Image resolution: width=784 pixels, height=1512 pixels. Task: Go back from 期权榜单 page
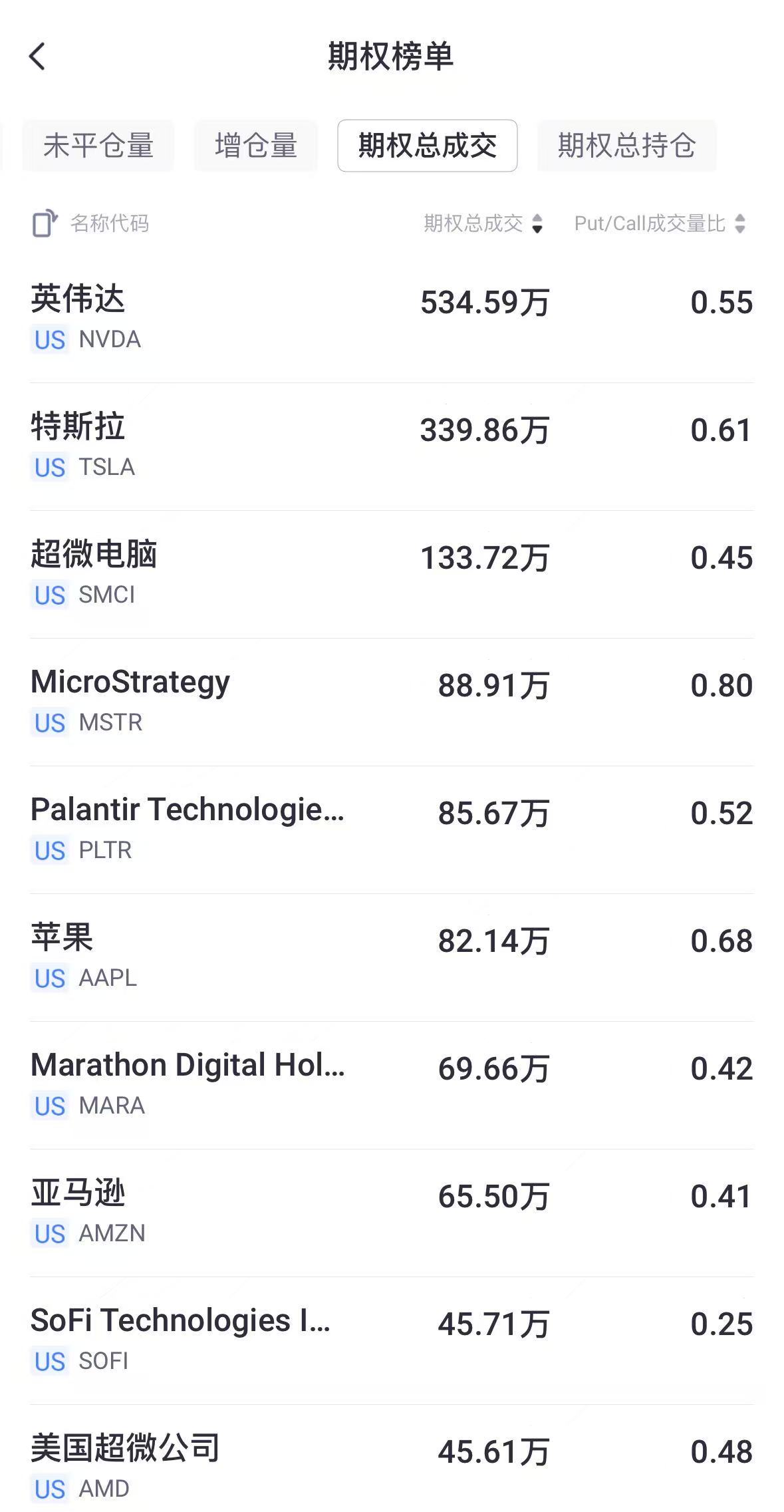point(38,56)
